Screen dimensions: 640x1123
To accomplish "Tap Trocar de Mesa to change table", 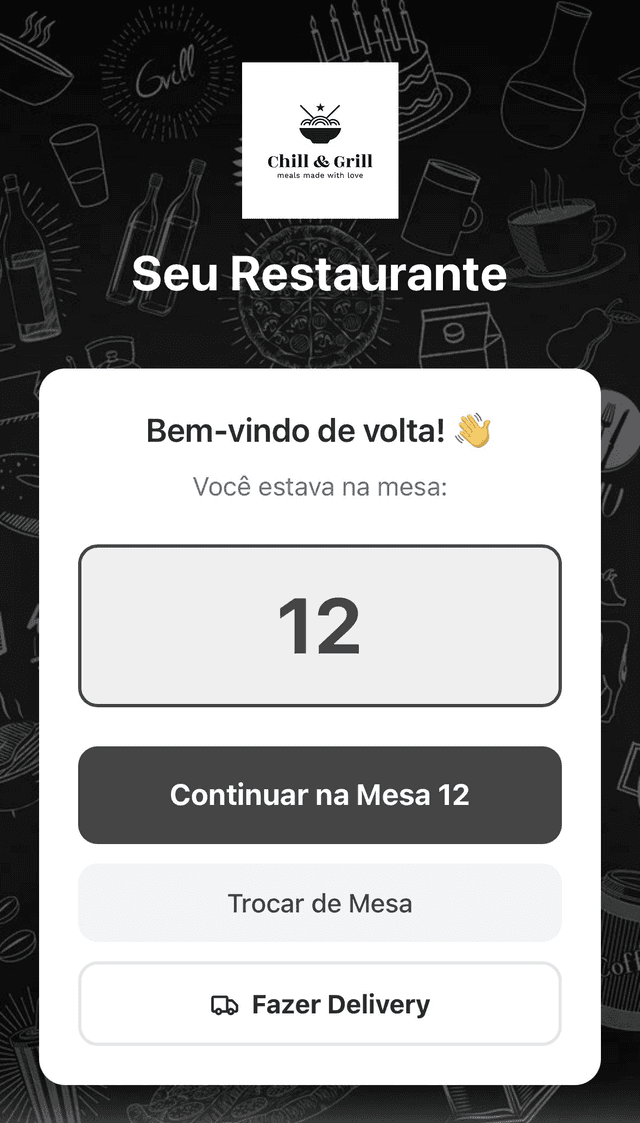I will pyautogui.click(x=320, y=903).
